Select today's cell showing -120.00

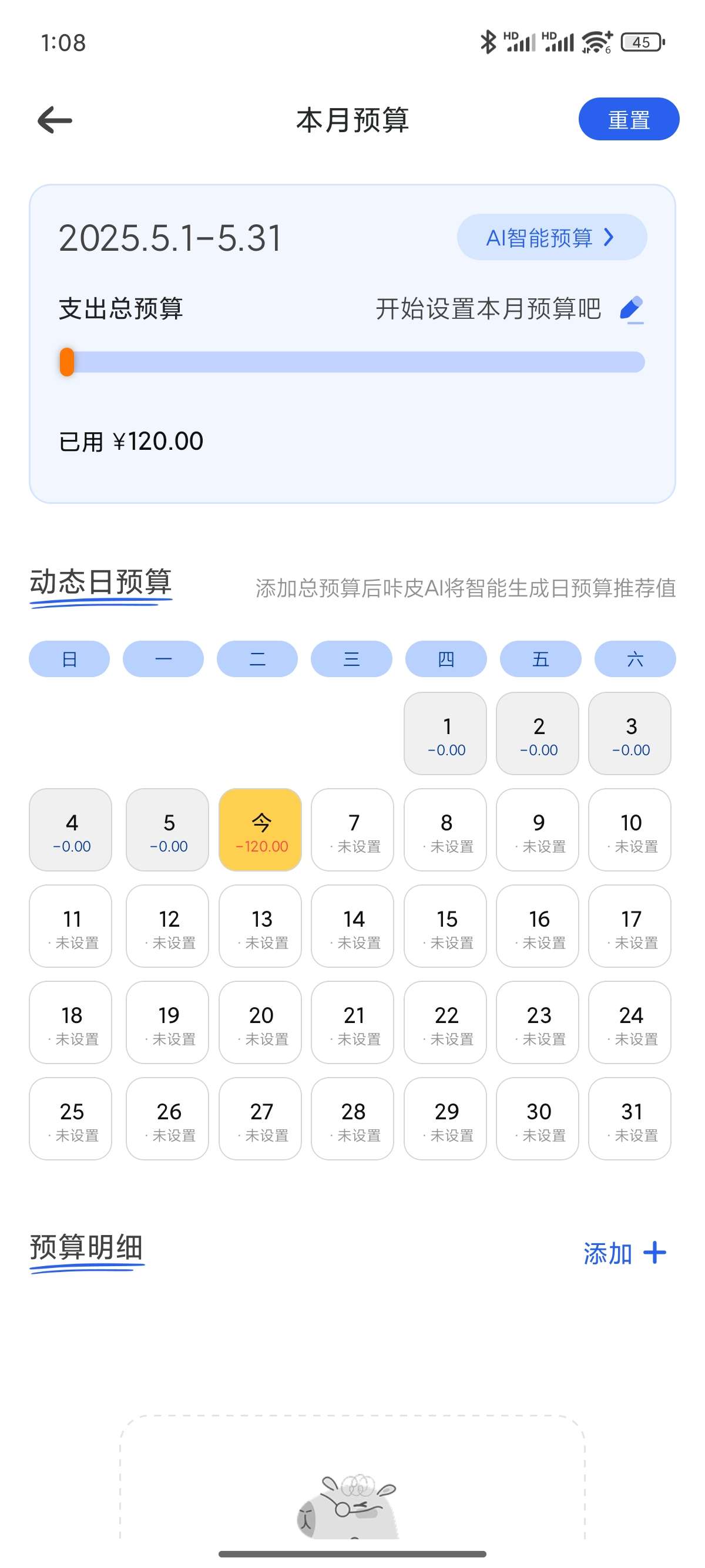tap(260, 830)
